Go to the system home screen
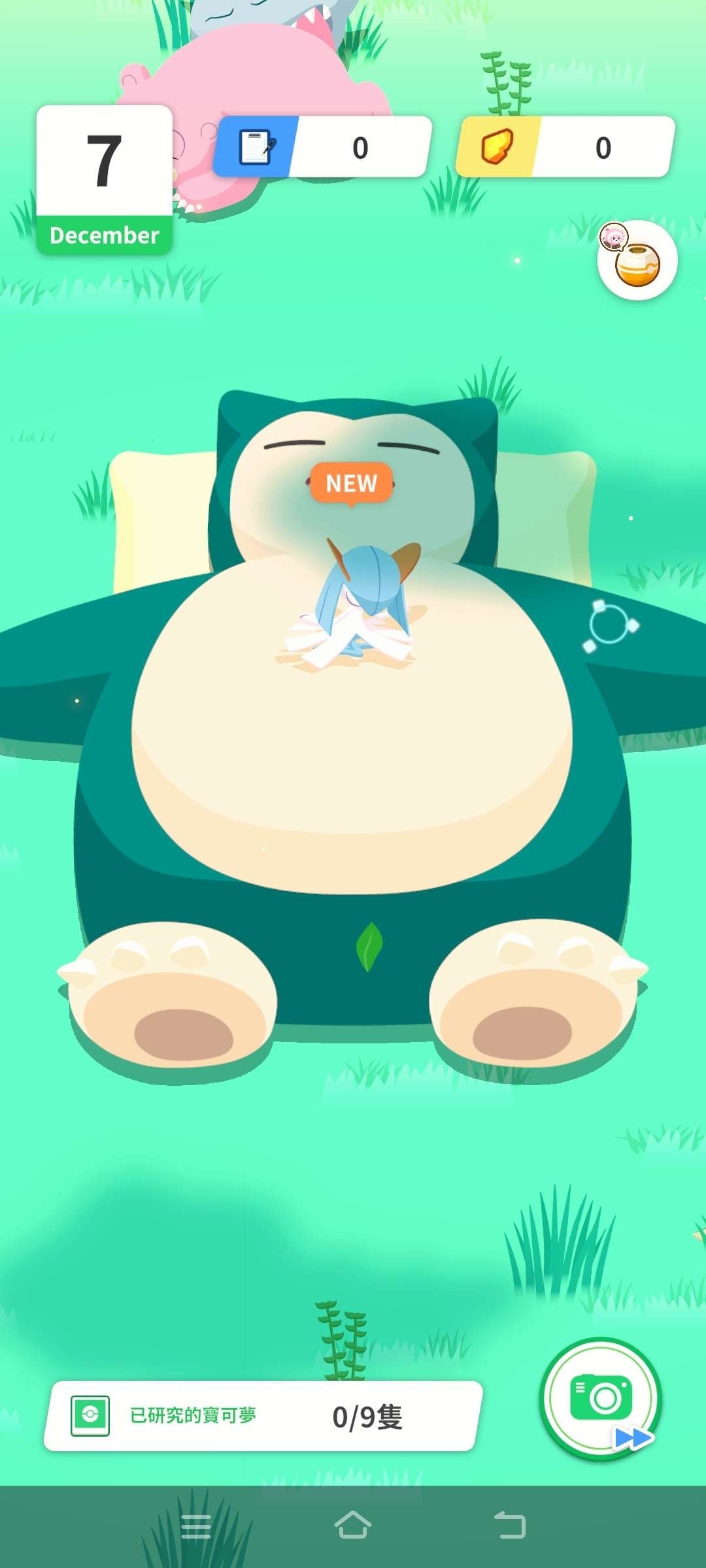The image size is (706, 1568). point(353,1526)
